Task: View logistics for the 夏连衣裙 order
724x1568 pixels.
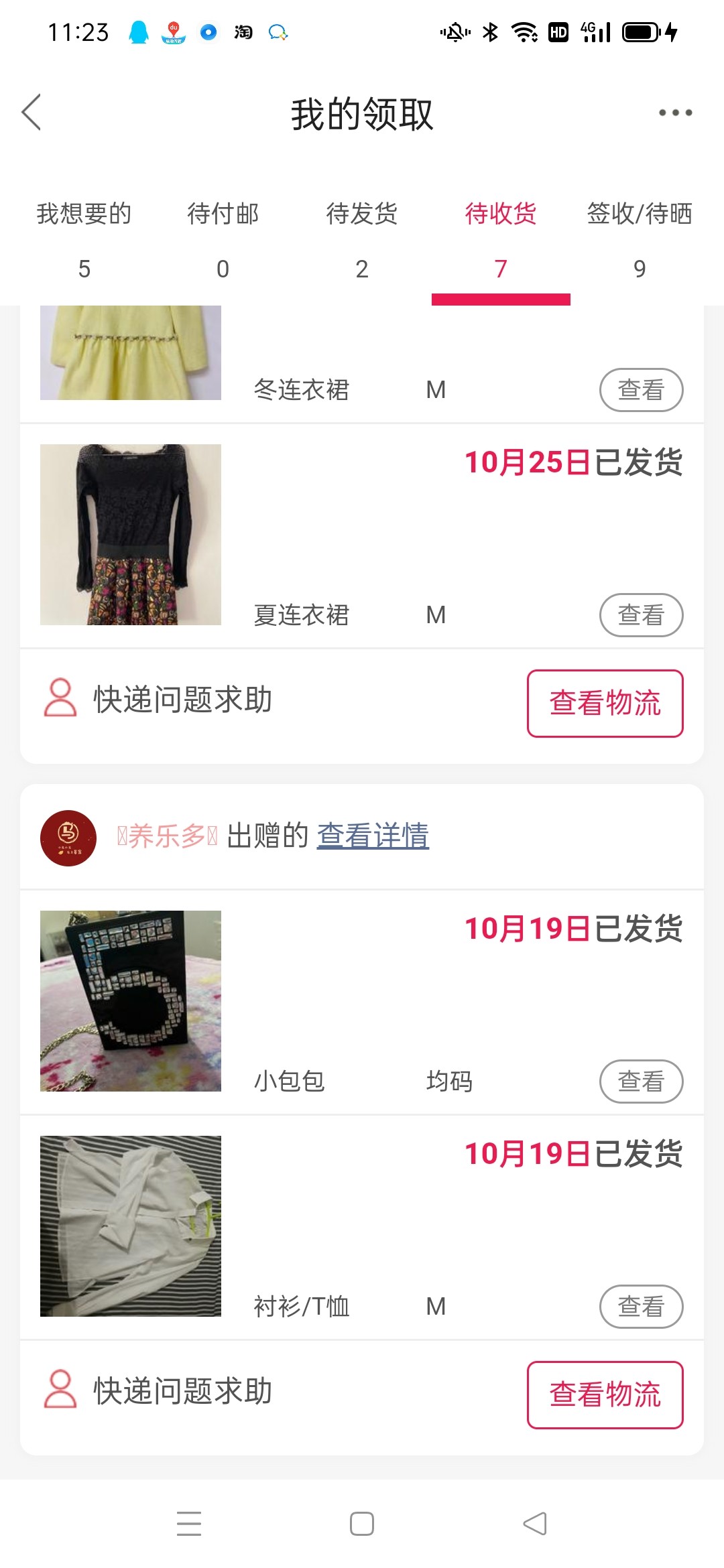Action: pyautogui.click(x=605, y=704)
